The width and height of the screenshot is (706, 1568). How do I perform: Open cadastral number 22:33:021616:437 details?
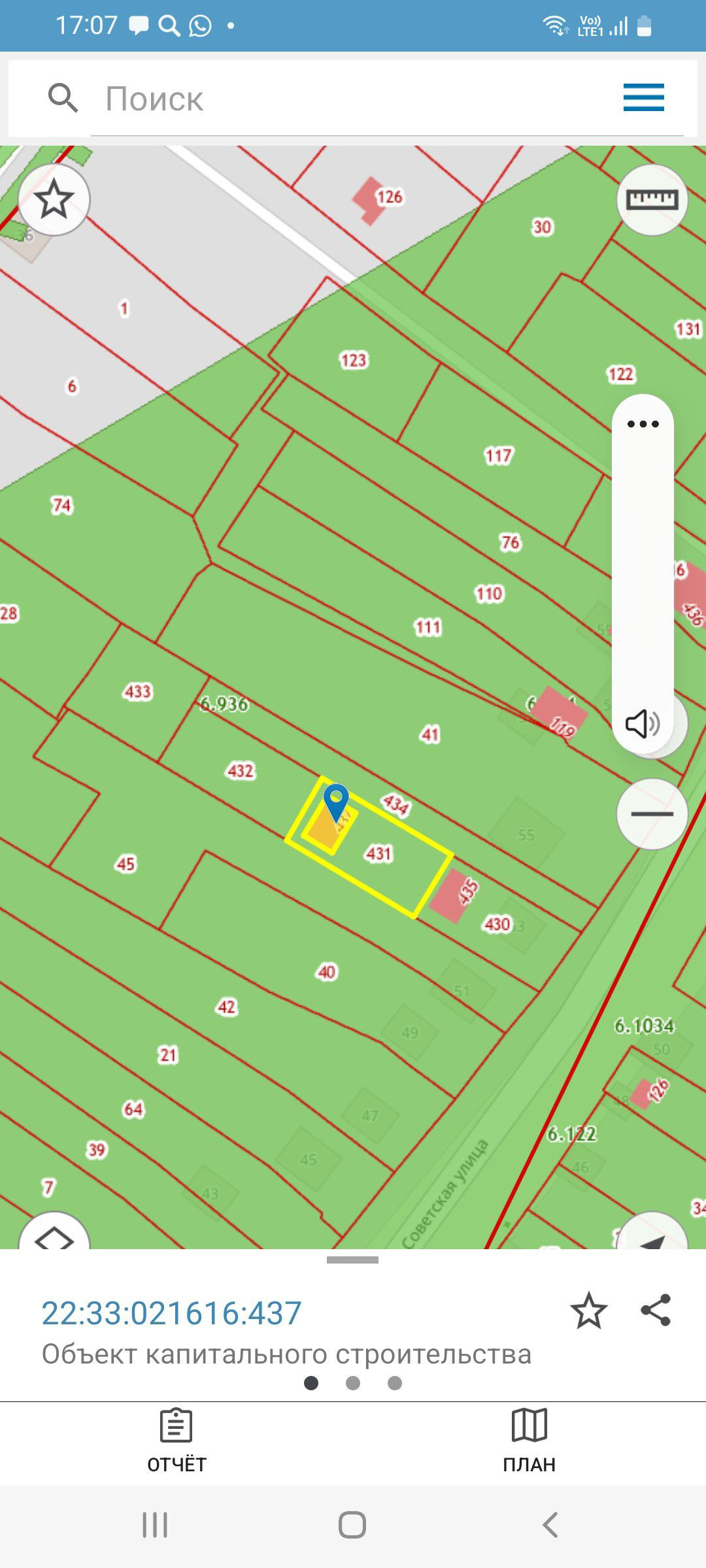pyautogui.click(x=171, y=1313)
